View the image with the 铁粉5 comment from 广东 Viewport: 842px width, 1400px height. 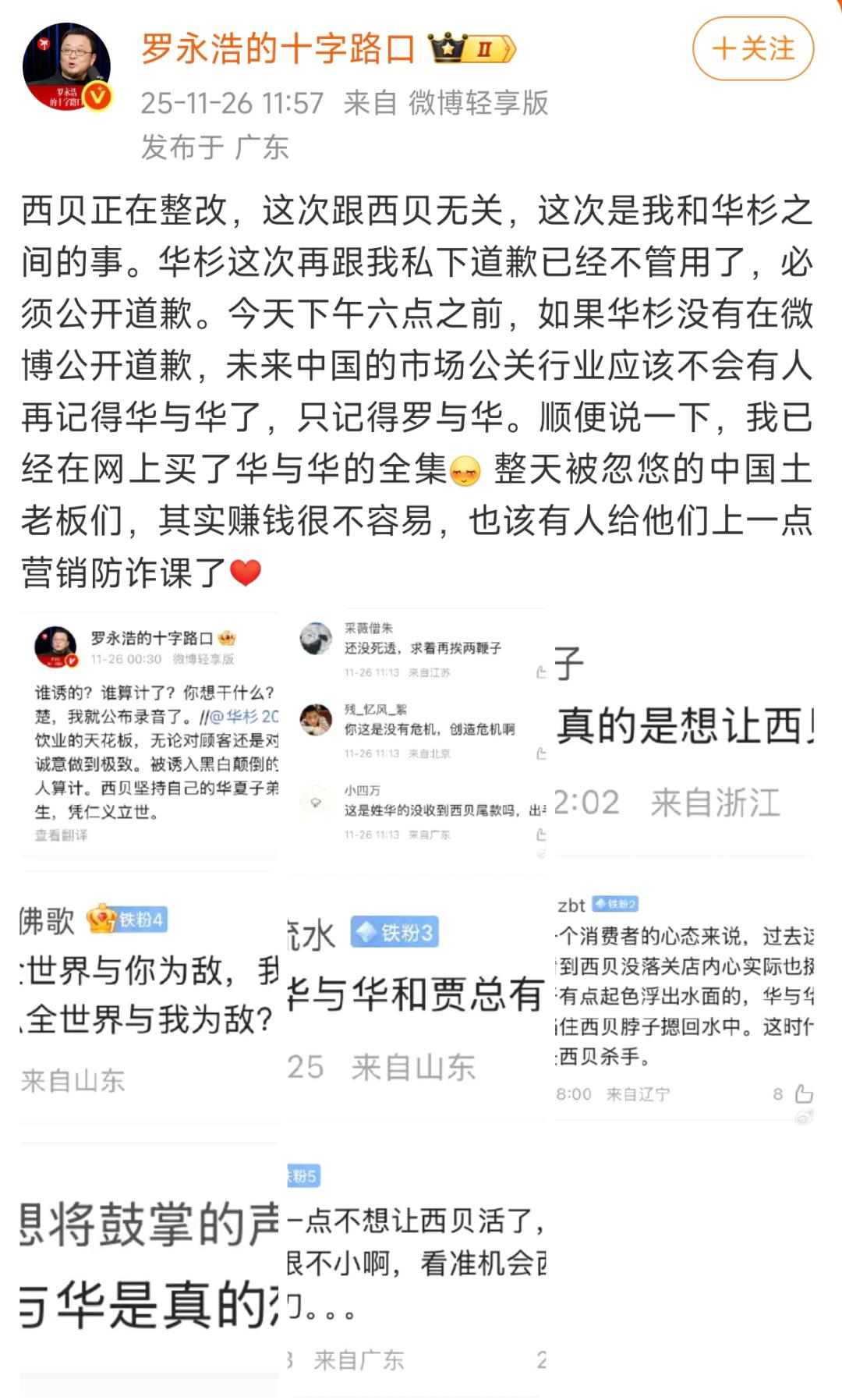[417, 1267]
